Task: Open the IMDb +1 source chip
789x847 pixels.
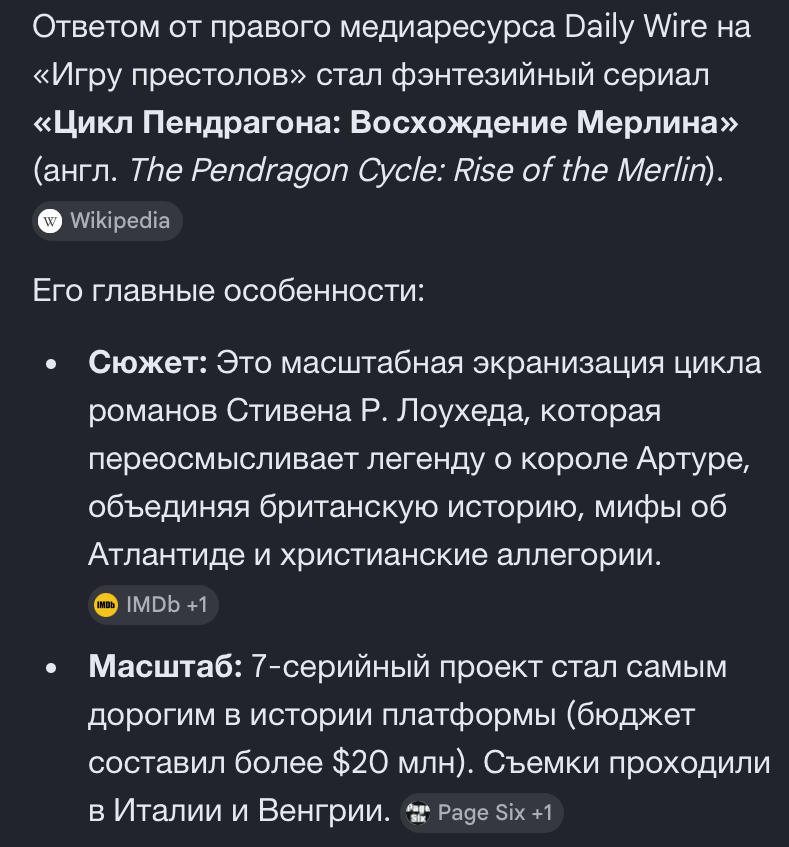Action: [153, 605]
